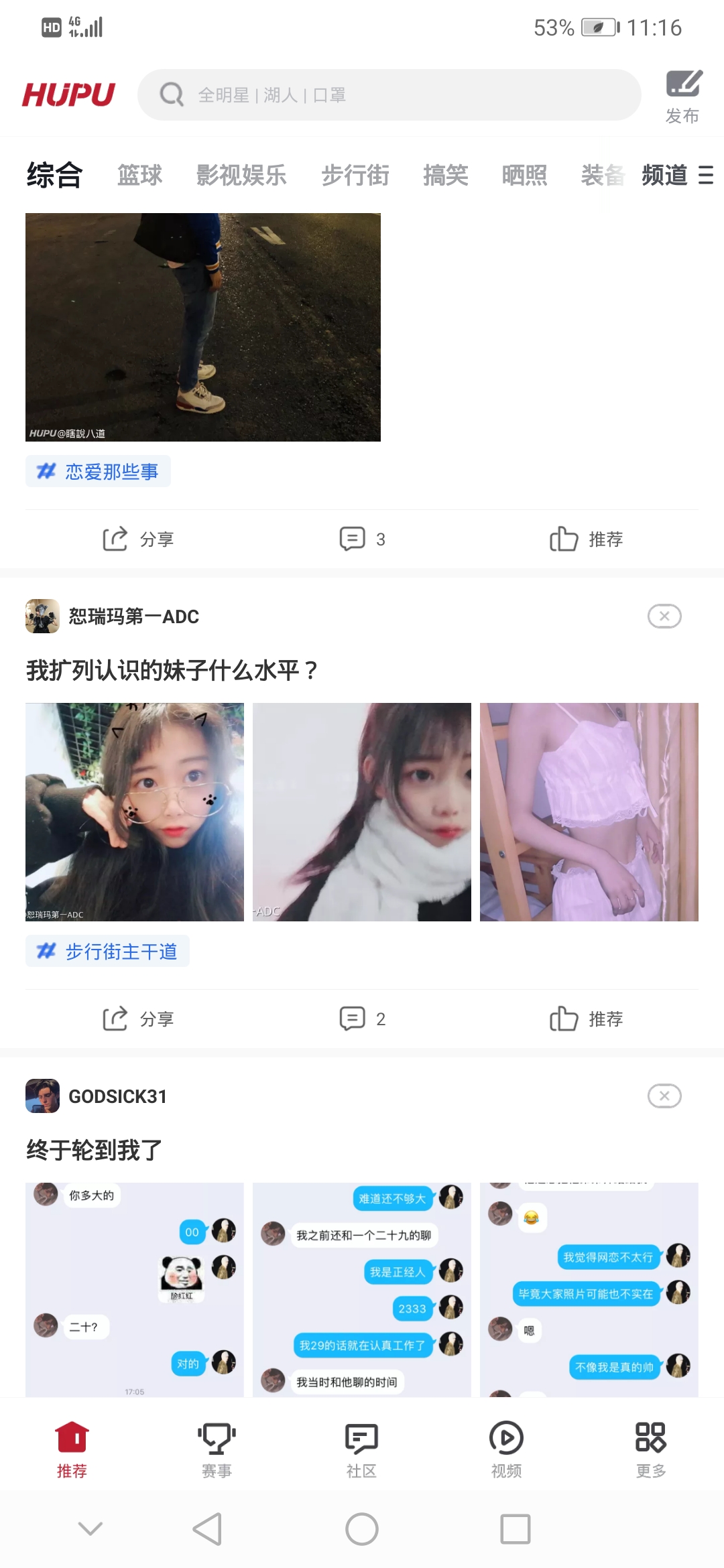
Task: Recommend the 步行街主干道 post
Action: pos(587,1019)
